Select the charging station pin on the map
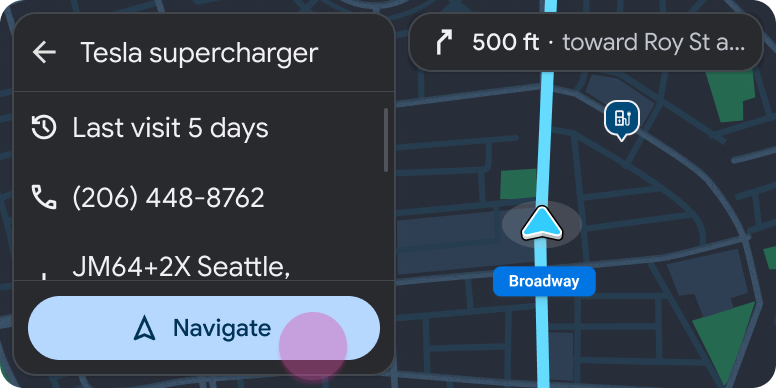This screenshot has height=388, width=776. coord(621,120)
